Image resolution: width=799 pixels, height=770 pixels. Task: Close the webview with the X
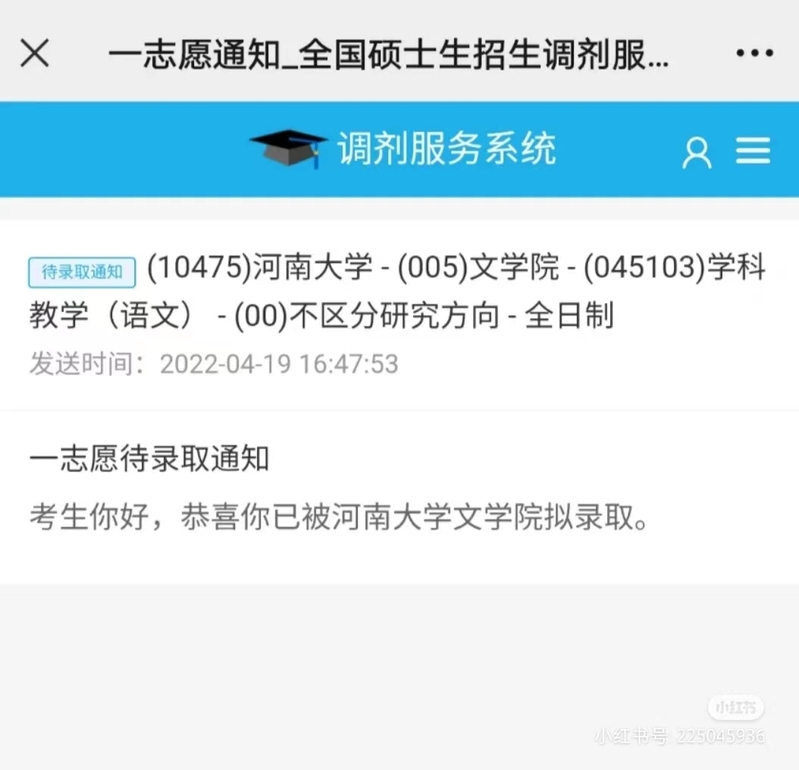[x=35, y=53]
